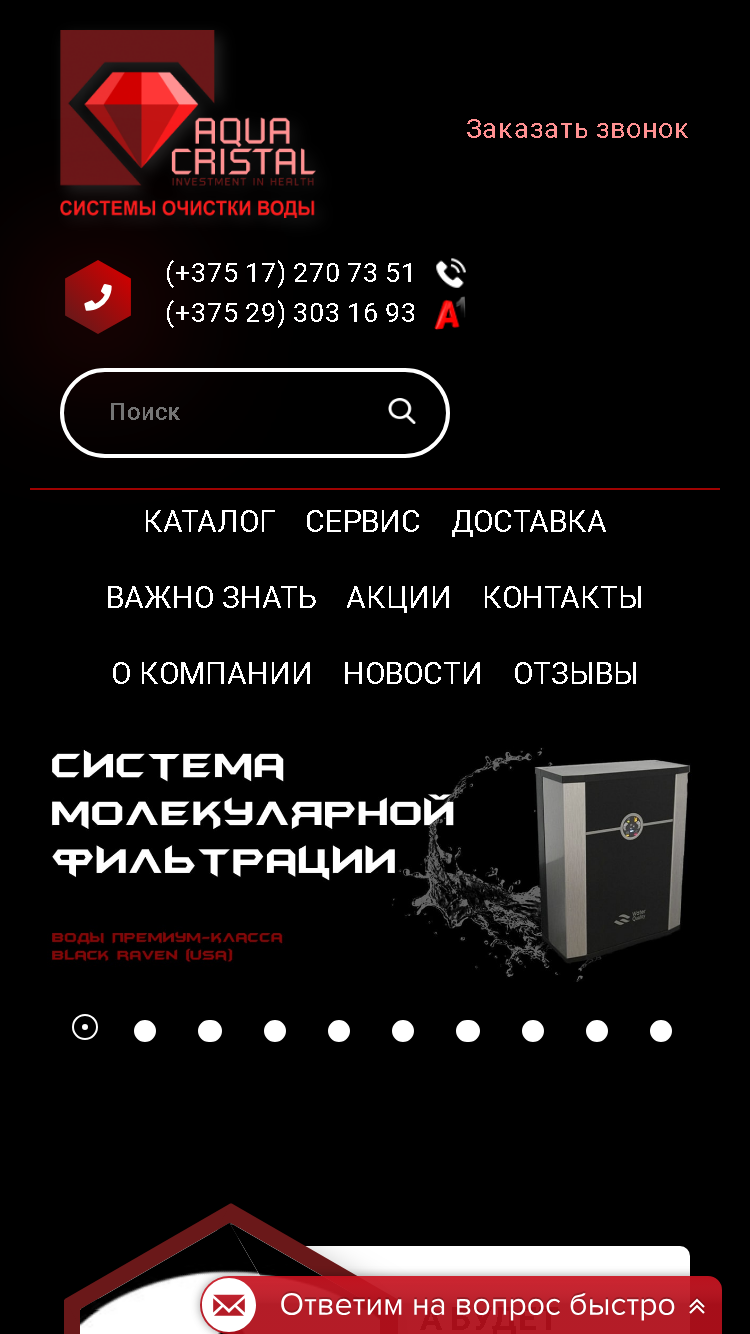View the АКЦИИ page
The width and height of the screenshot is (750, 1334).
coord(399,597)
